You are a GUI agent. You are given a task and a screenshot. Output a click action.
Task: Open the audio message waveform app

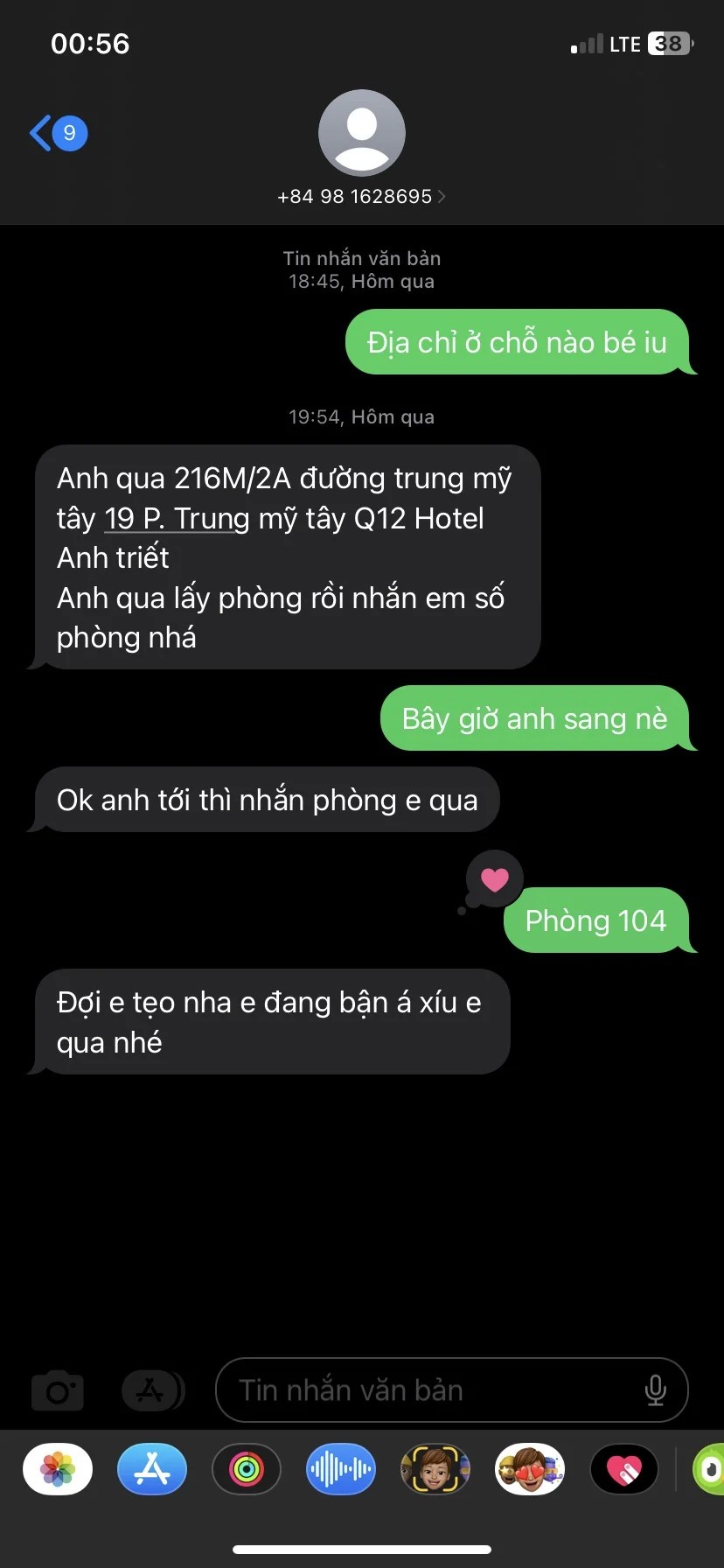click(341, 1469)
